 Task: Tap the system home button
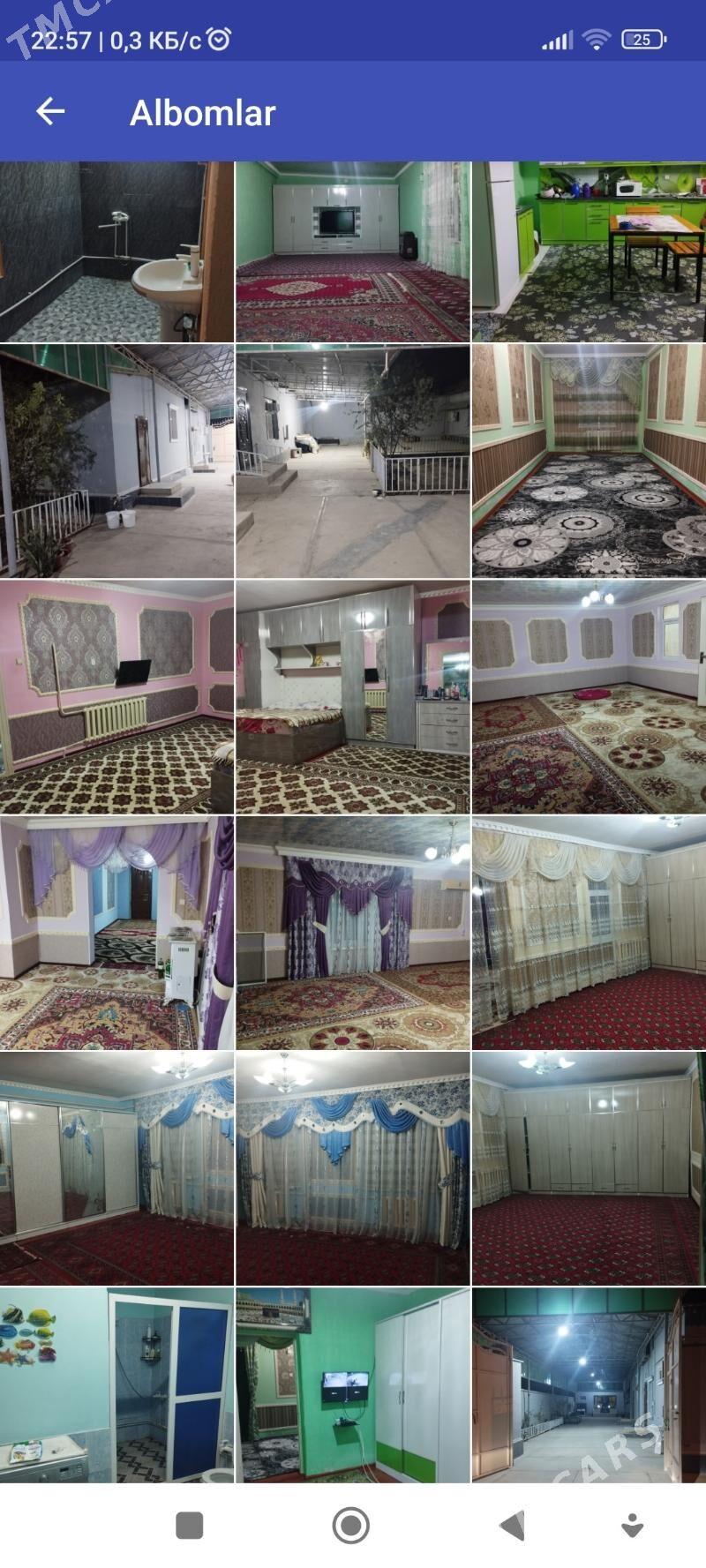click(351, 1525)
